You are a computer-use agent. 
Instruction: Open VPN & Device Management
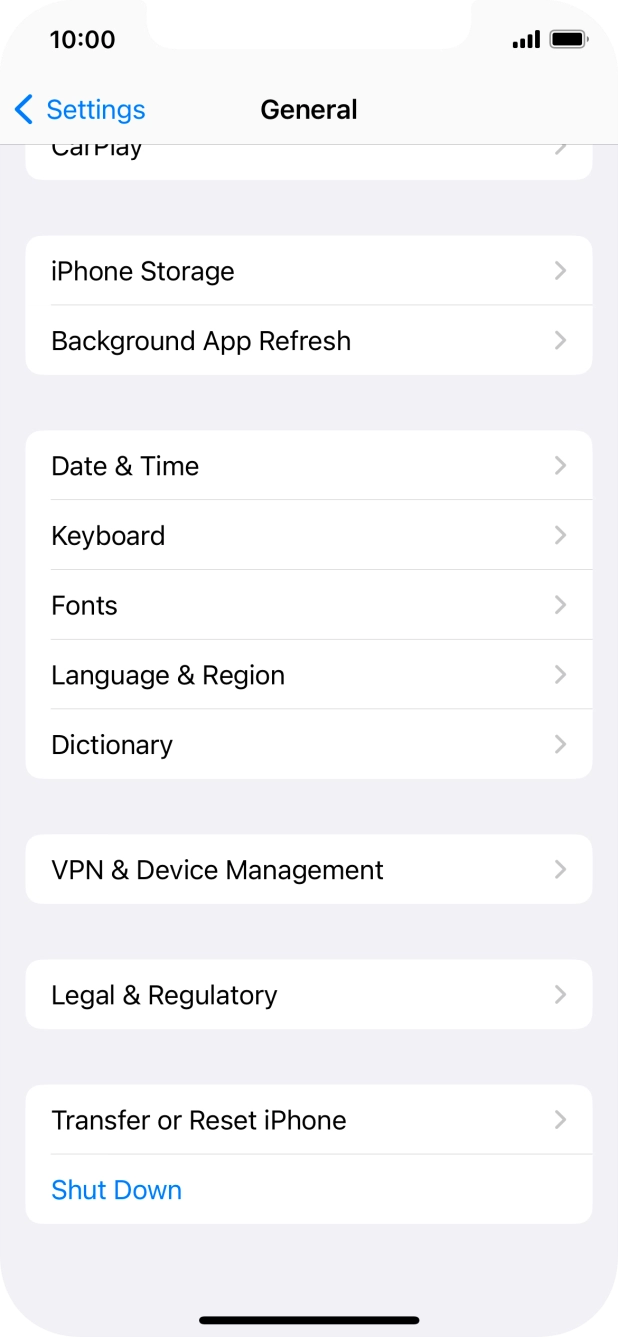tap(308, 870)
